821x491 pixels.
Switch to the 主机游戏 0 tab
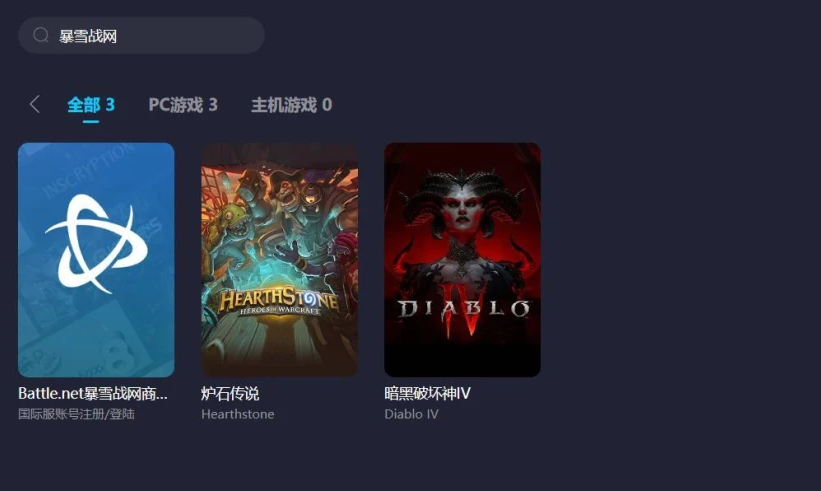pyautogui.click(x=291, y=105)
